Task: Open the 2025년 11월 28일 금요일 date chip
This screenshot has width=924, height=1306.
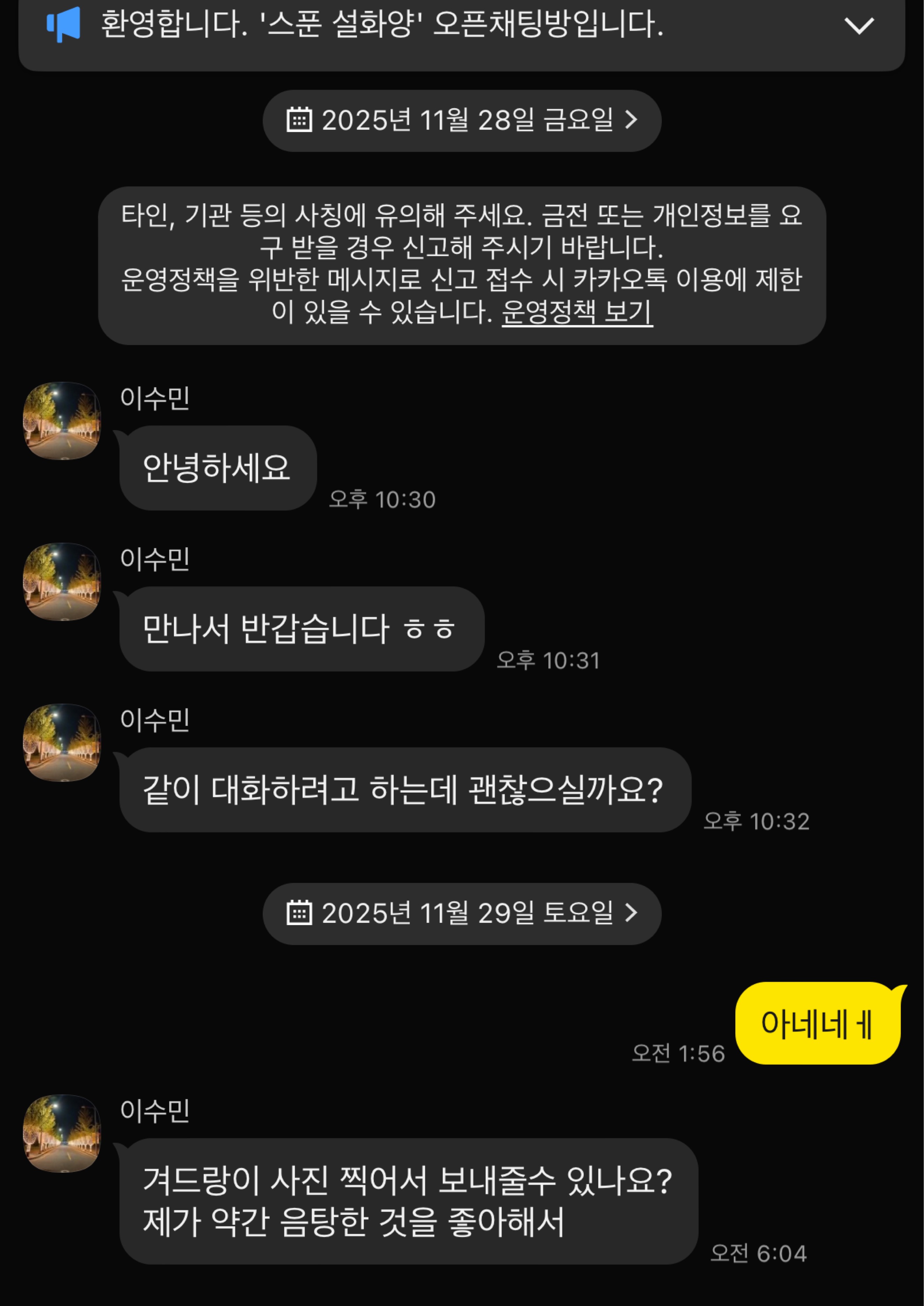Action: point(461,121)
